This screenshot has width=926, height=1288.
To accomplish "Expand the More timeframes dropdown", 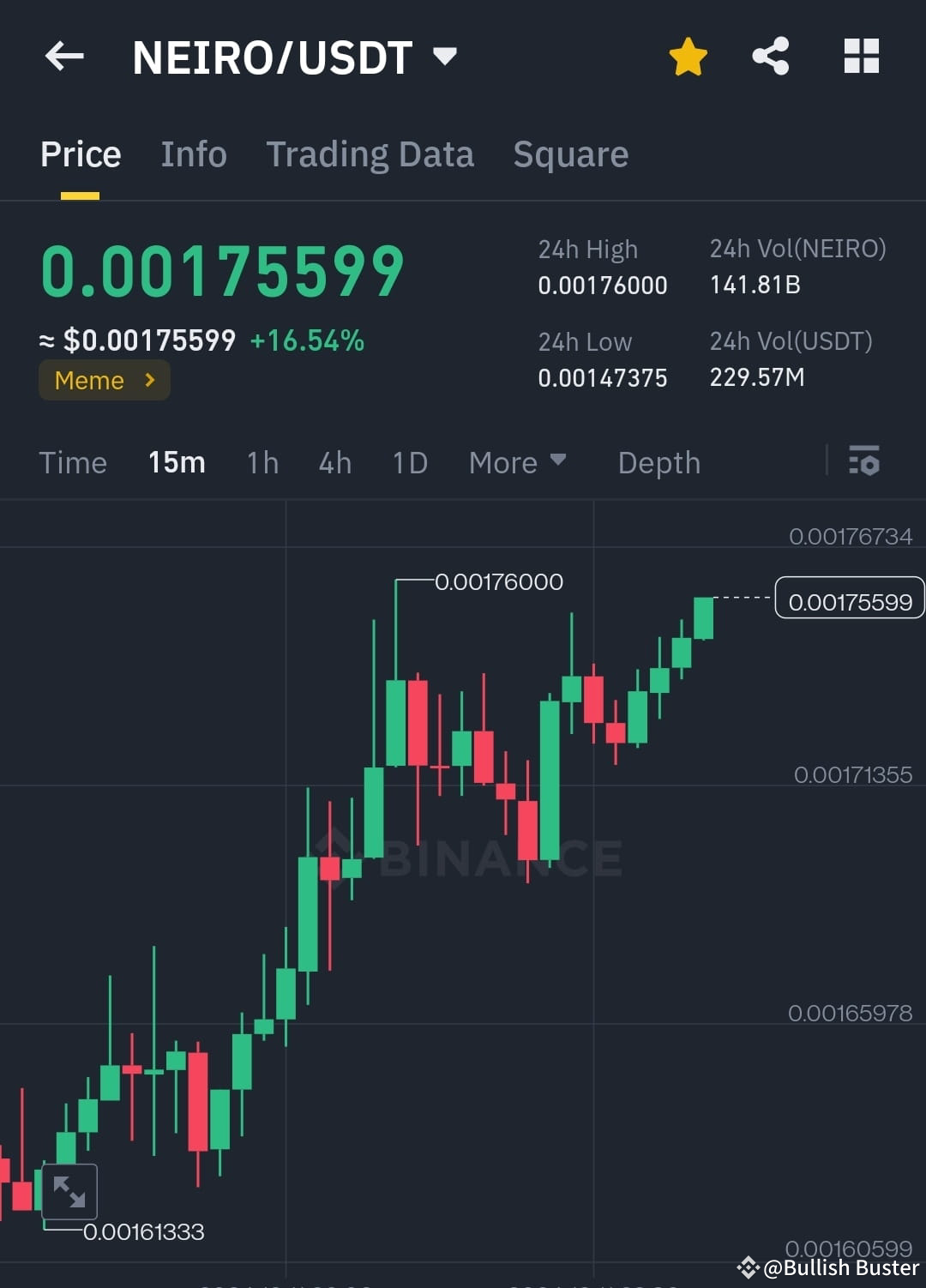I will click(x=518, y=462).
